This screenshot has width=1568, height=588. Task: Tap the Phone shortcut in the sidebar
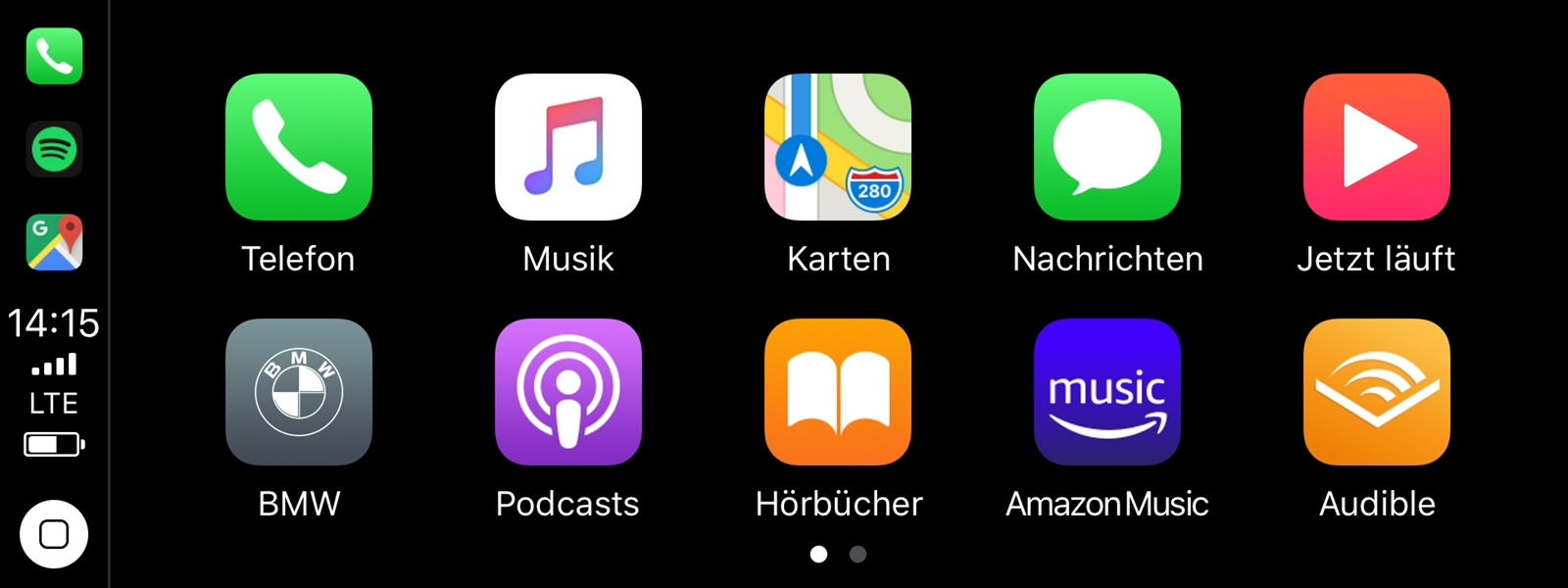coord(54,56)
